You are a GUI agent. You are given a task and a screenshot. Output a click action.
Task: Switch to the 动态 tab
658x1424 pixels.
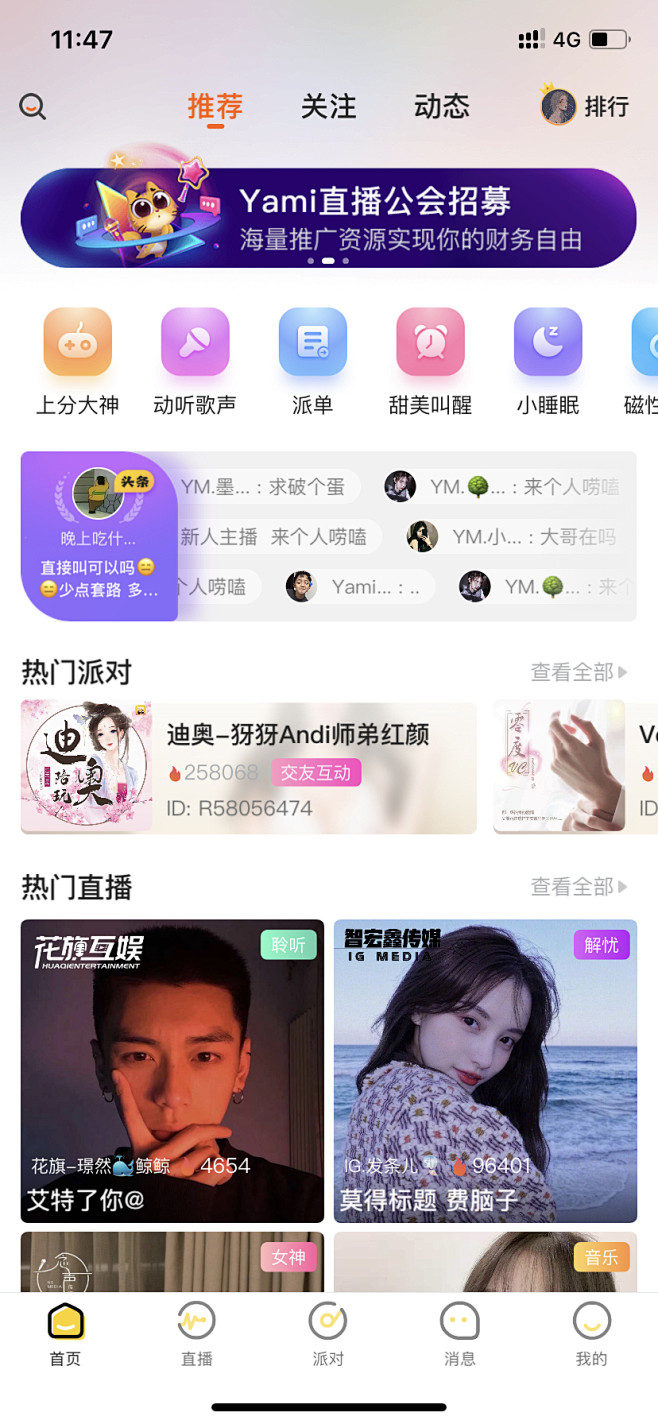[441, 107]
